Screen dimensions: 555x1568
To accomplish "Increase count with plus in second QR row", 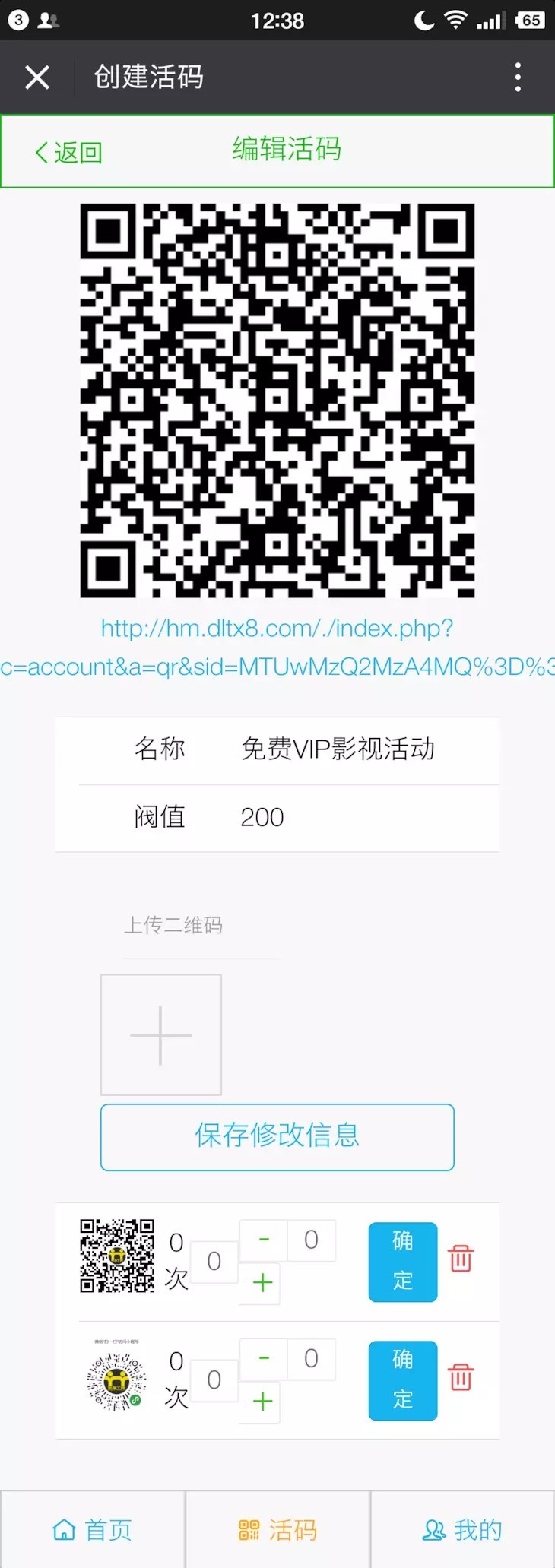I will tap(262, 1402).
